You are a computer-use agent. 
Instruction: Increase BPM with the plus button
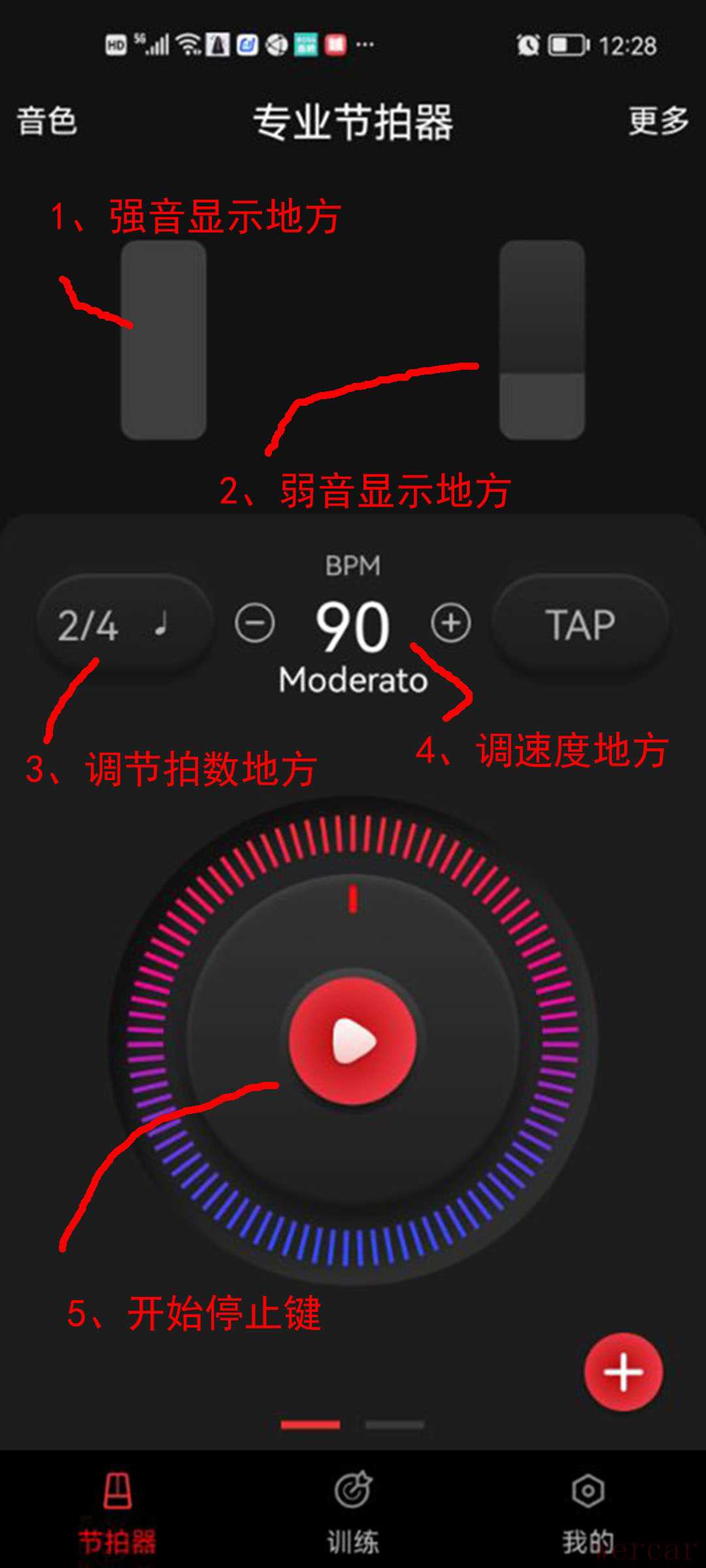451,623
